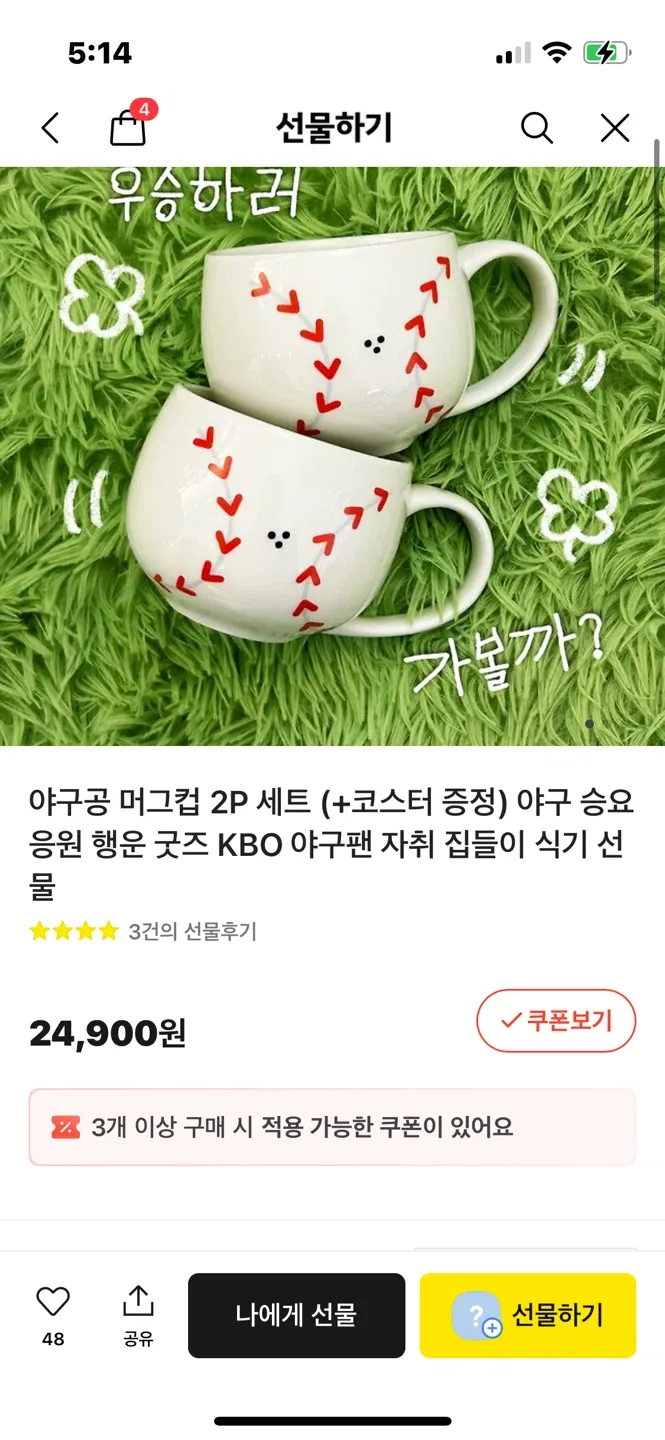The image size is (665, 1440).
Task: View the 3건의 선물후기 reviews
Action: pos(192,932)
